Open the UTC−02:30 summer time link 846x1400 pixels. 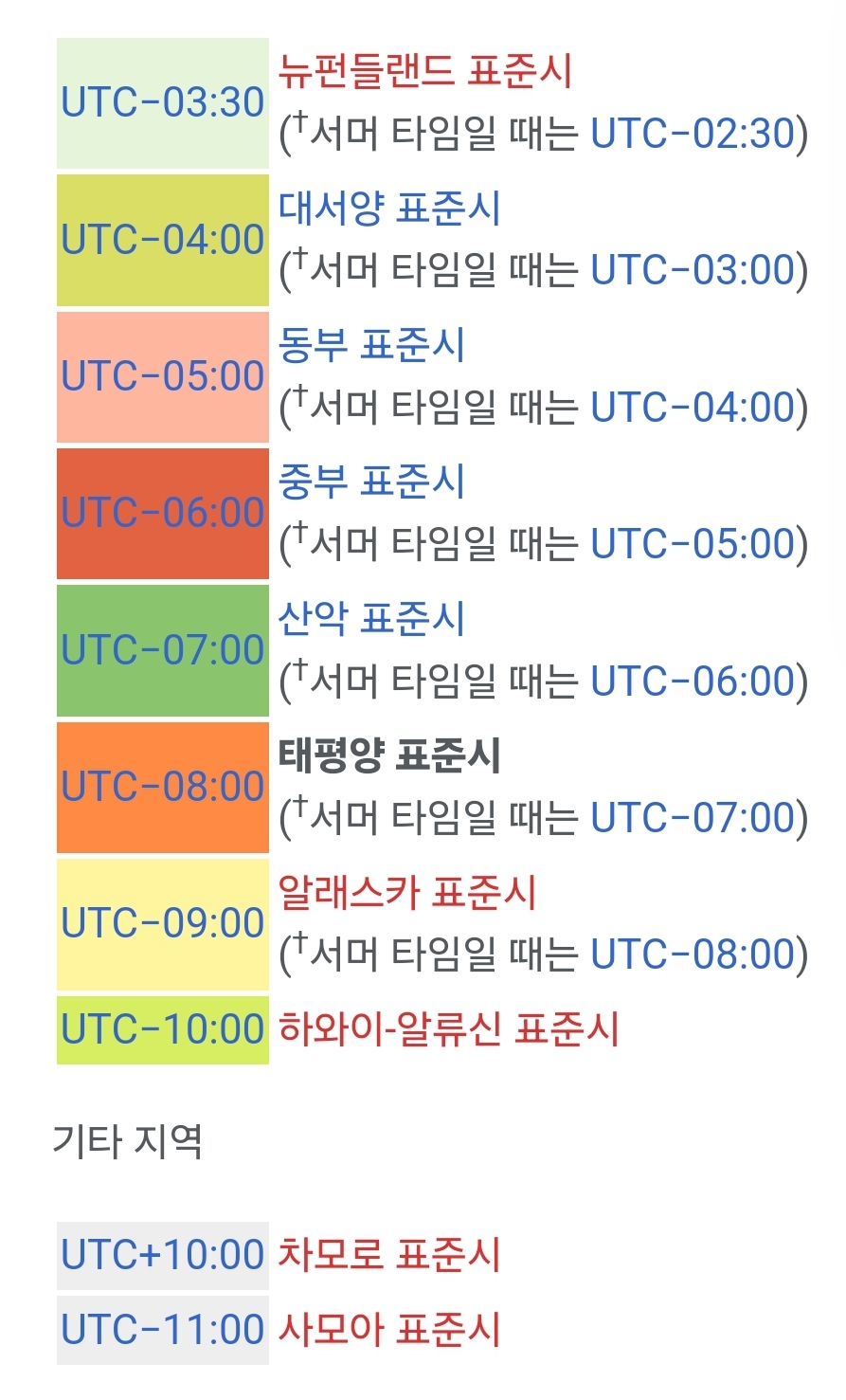693,134
